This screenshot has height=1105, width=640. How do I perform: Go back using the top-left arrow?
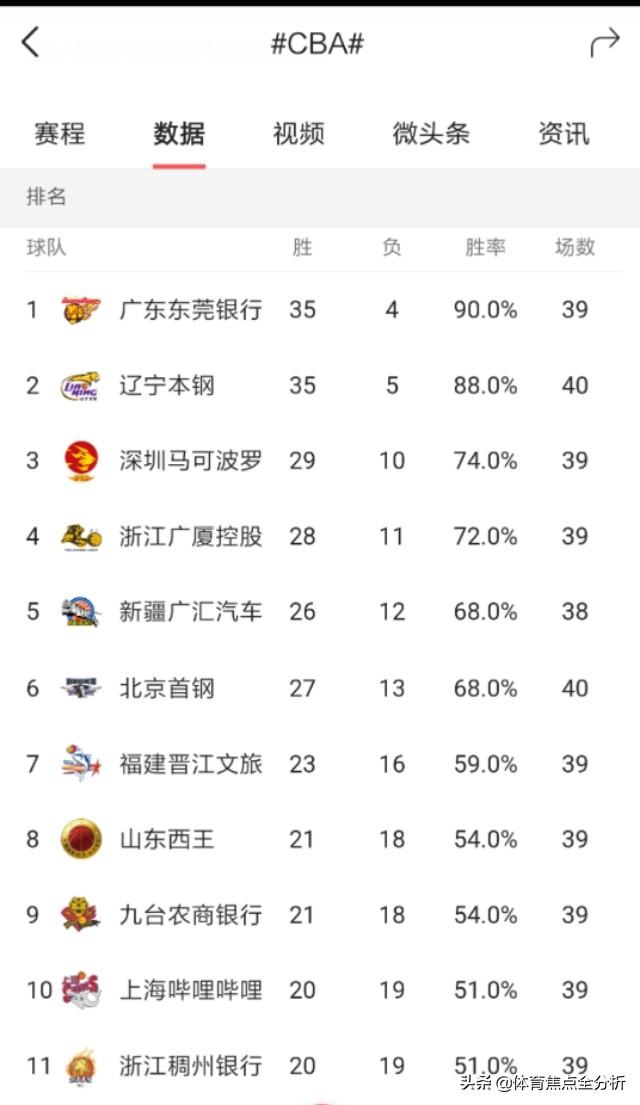30,42
